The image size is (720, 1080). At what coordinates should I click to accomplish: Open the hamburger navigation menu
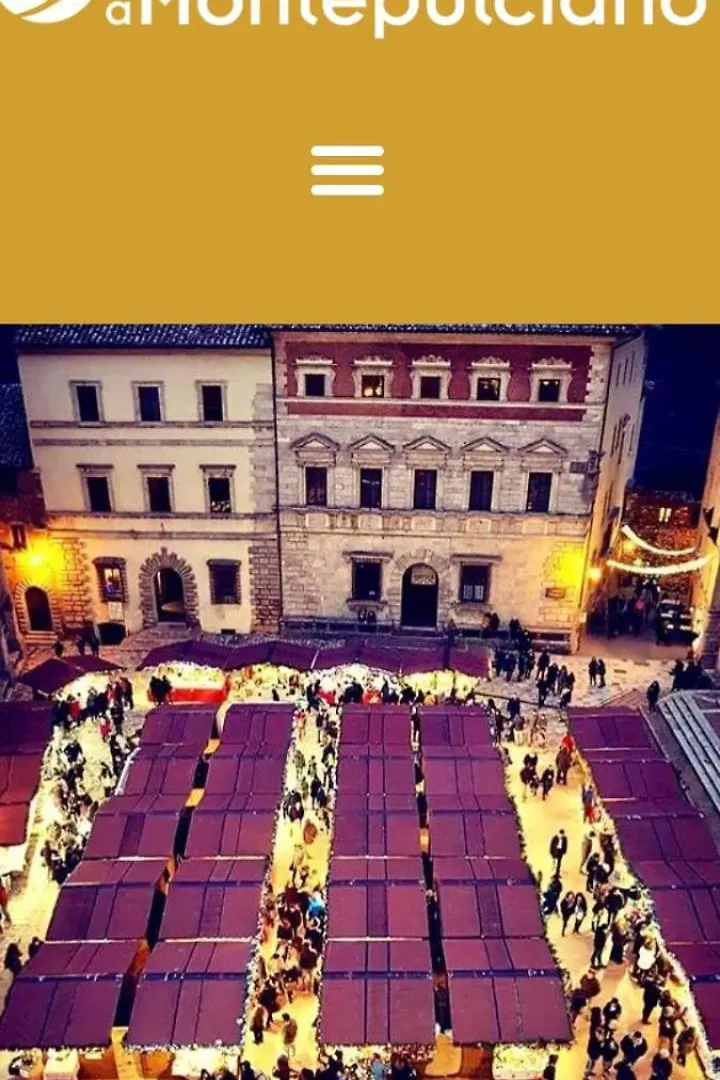347,171
